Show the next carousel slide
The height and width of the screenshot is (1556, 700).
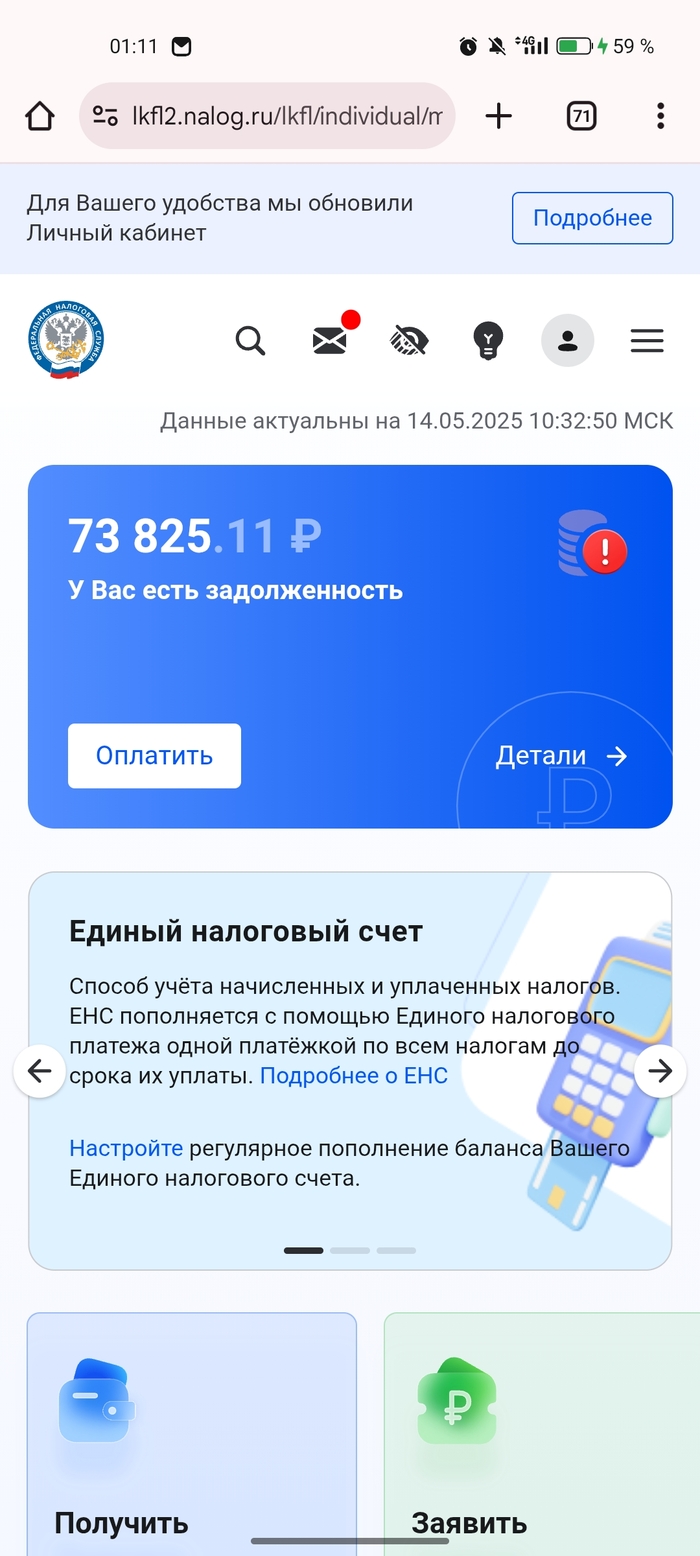(x=660, y=1071)
